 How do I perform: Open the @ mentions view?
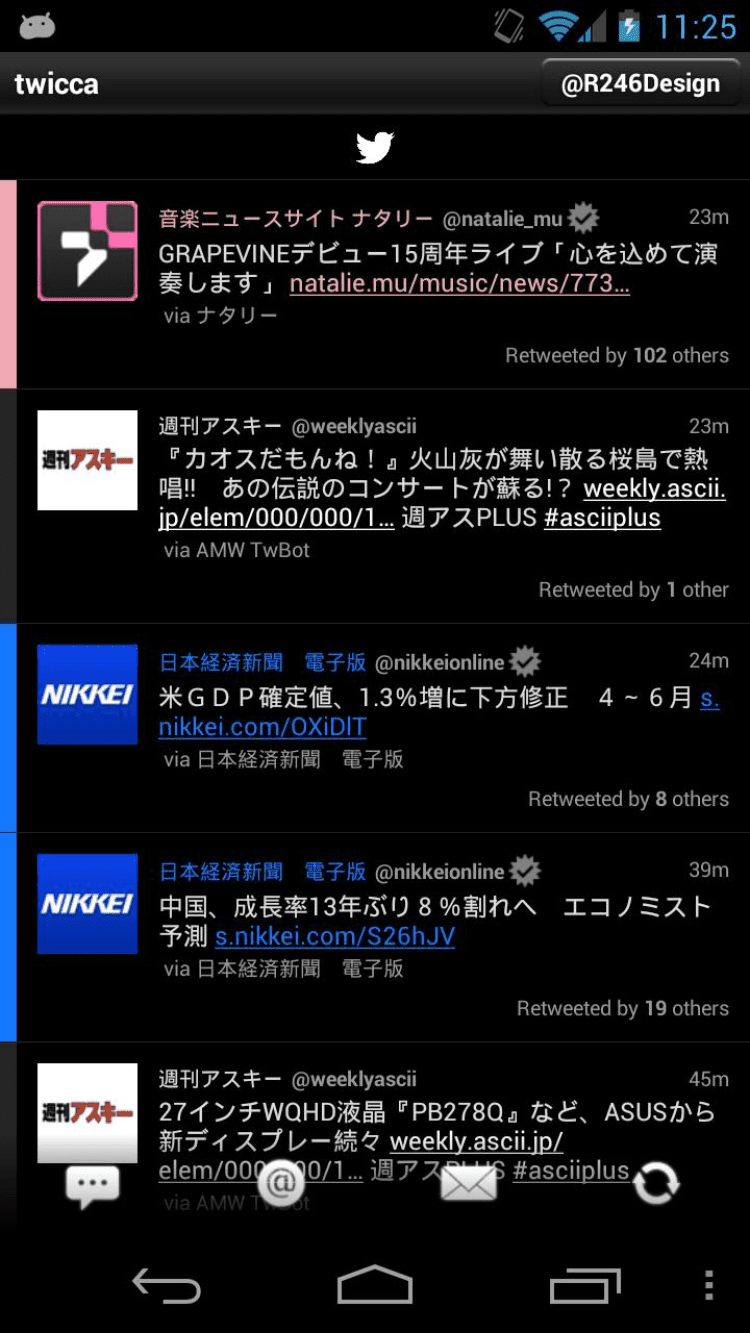tap(281, 1183)
